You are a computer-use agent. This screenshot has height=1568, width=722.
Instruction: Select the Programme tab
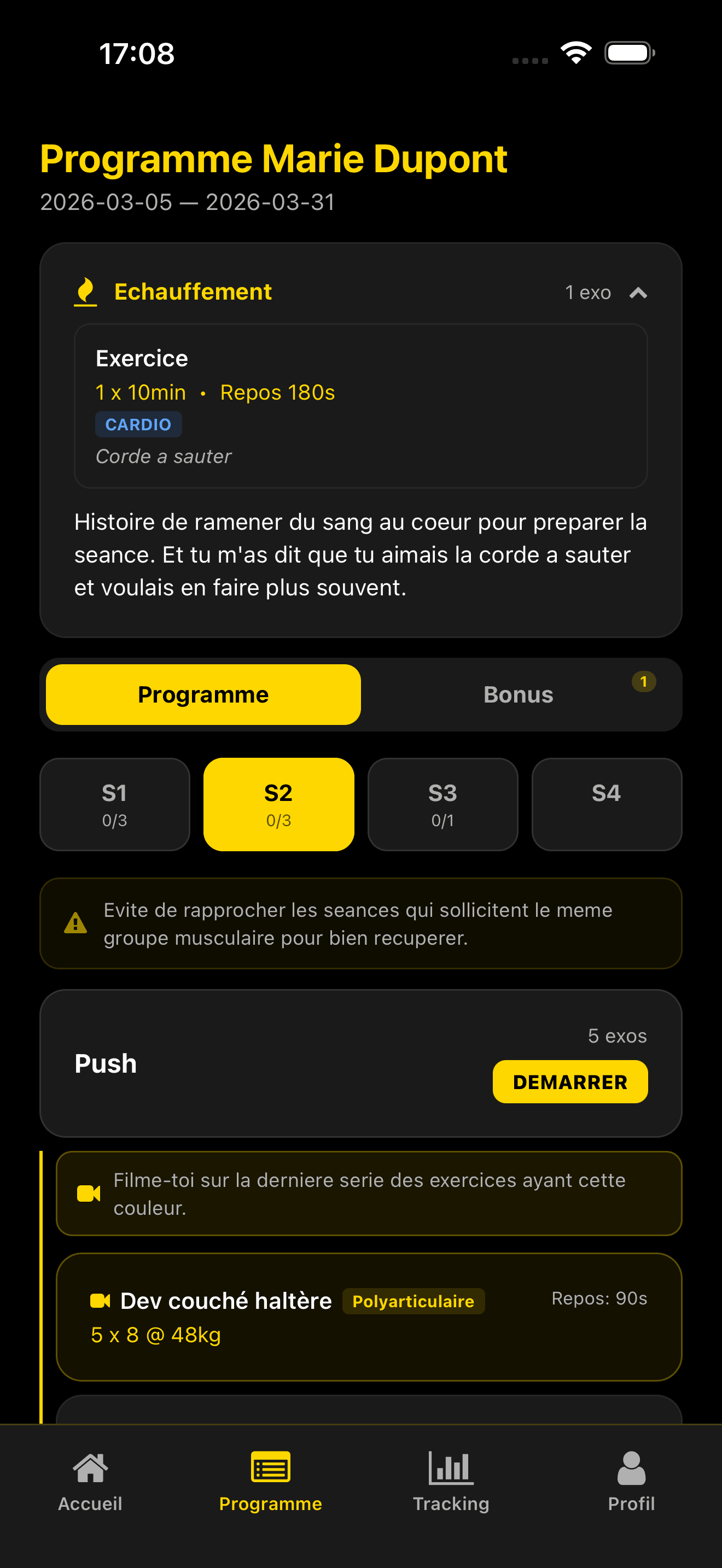click(203, 694)
